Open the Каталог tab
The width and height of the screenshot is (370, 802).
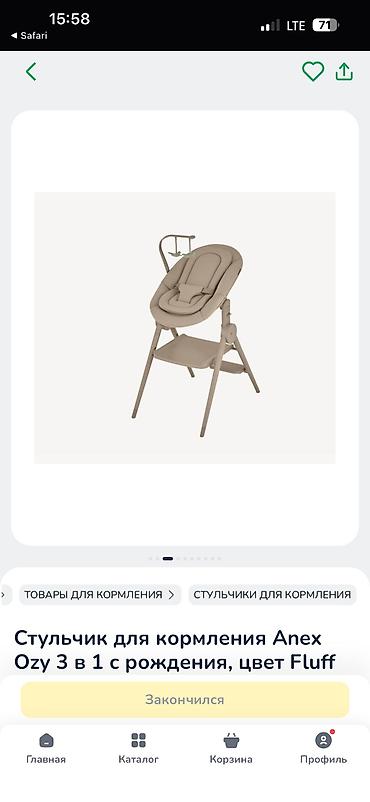(x=138, y=748)
